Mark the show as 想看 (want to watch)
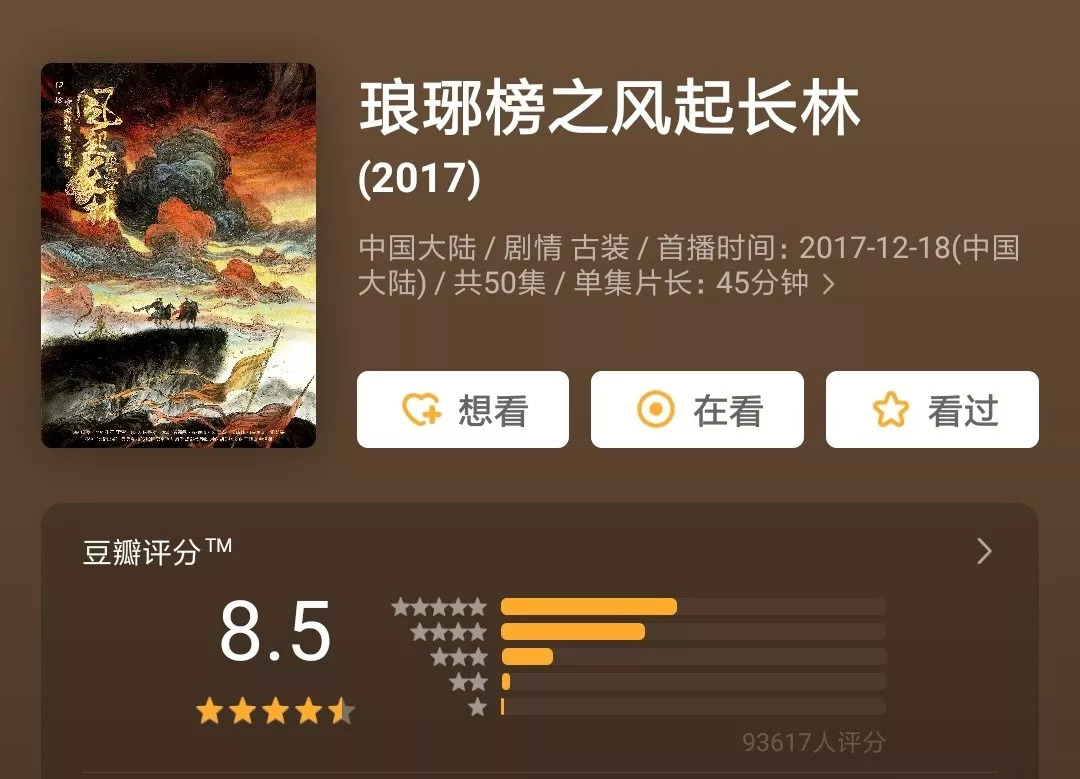This screenshot has height=779, width=1080. point(463,410)
